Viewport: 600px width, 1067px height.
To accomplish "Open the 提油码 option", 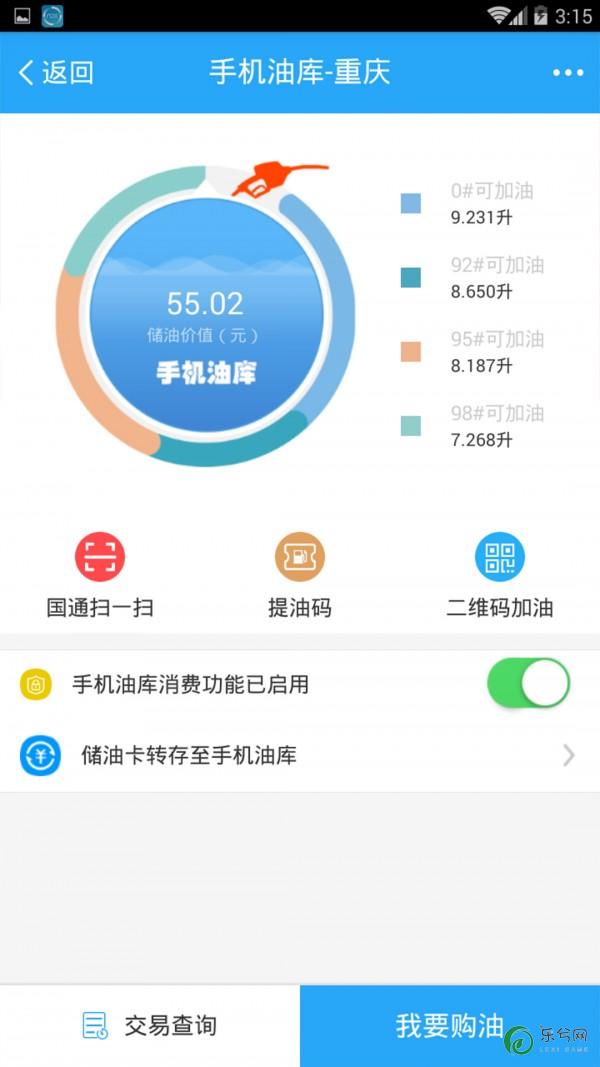I will pos(299,574).
